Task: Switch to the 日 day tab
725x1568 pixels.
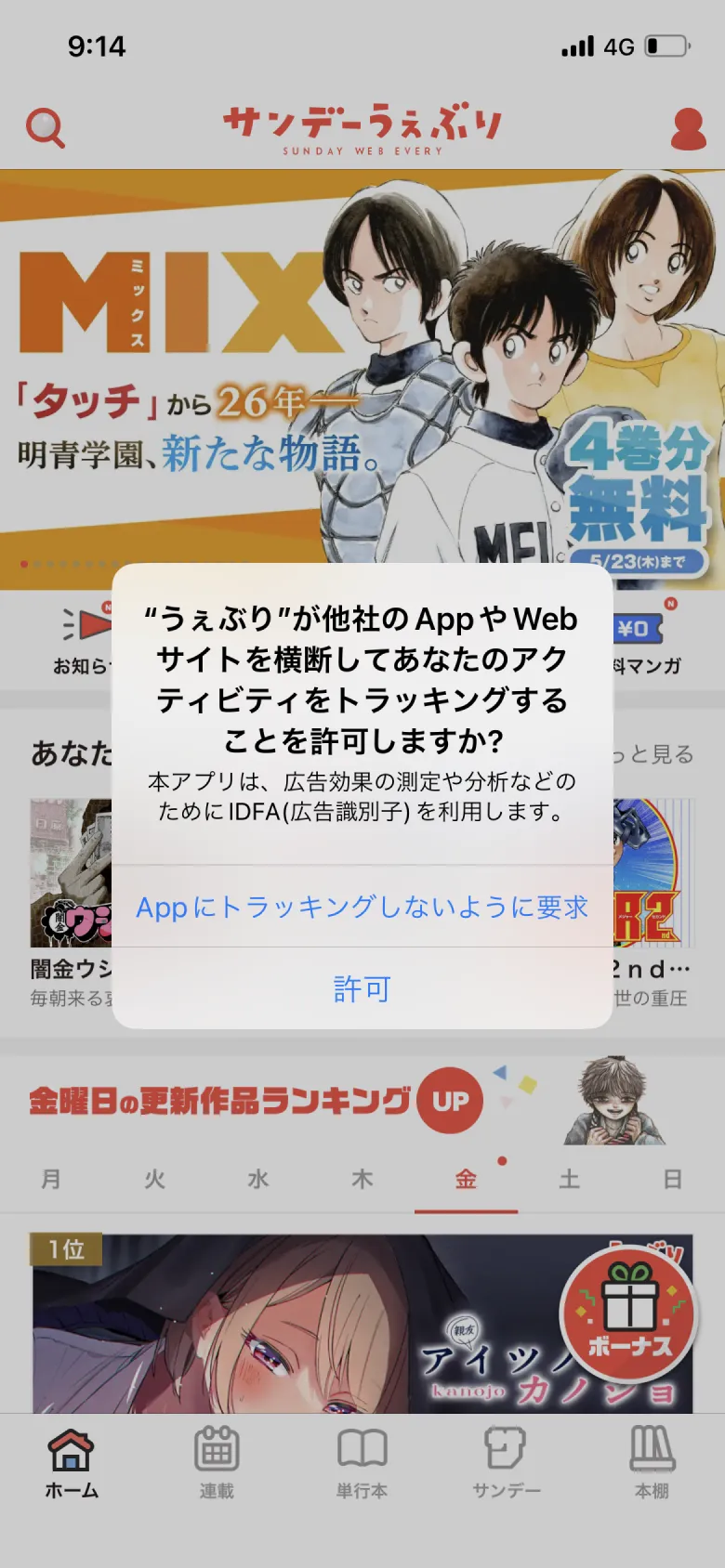Action: tap(673, 1180)
